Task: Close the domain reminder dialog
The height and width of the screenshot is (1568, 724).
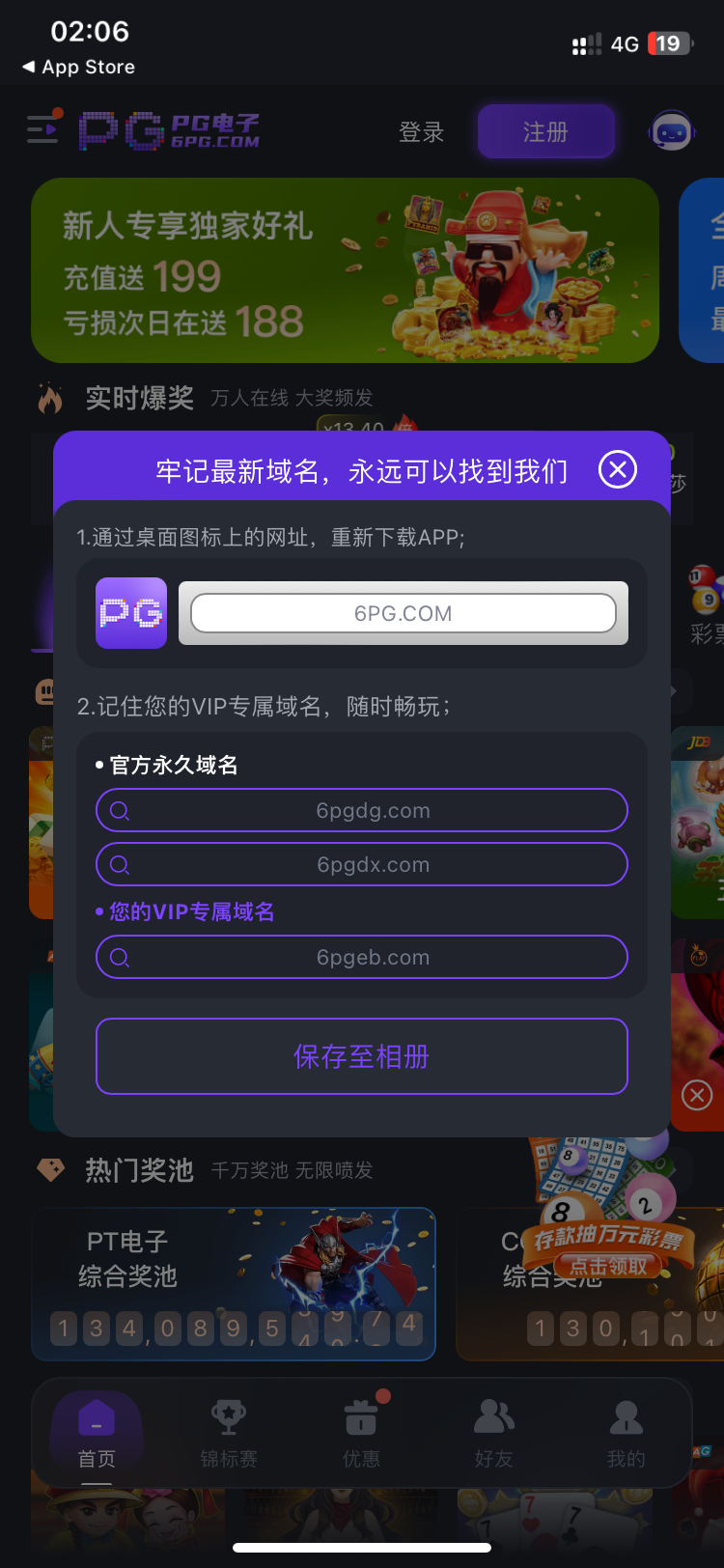Action: point(618,470)
